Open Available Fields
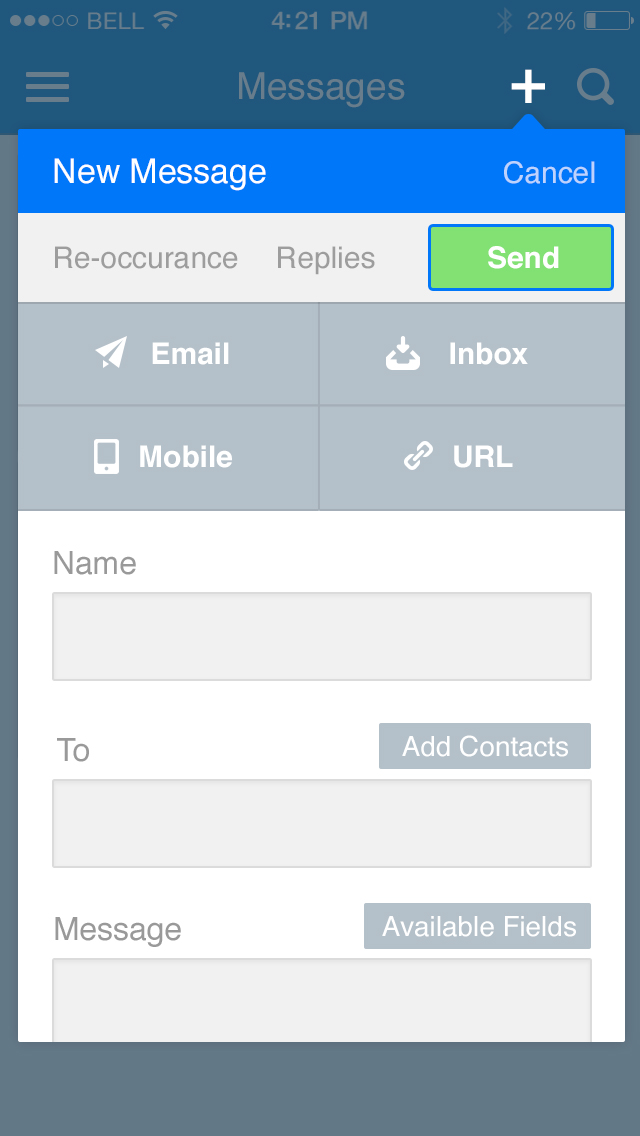The height and width of the screenshot is (1136, 640). (477, 926)
